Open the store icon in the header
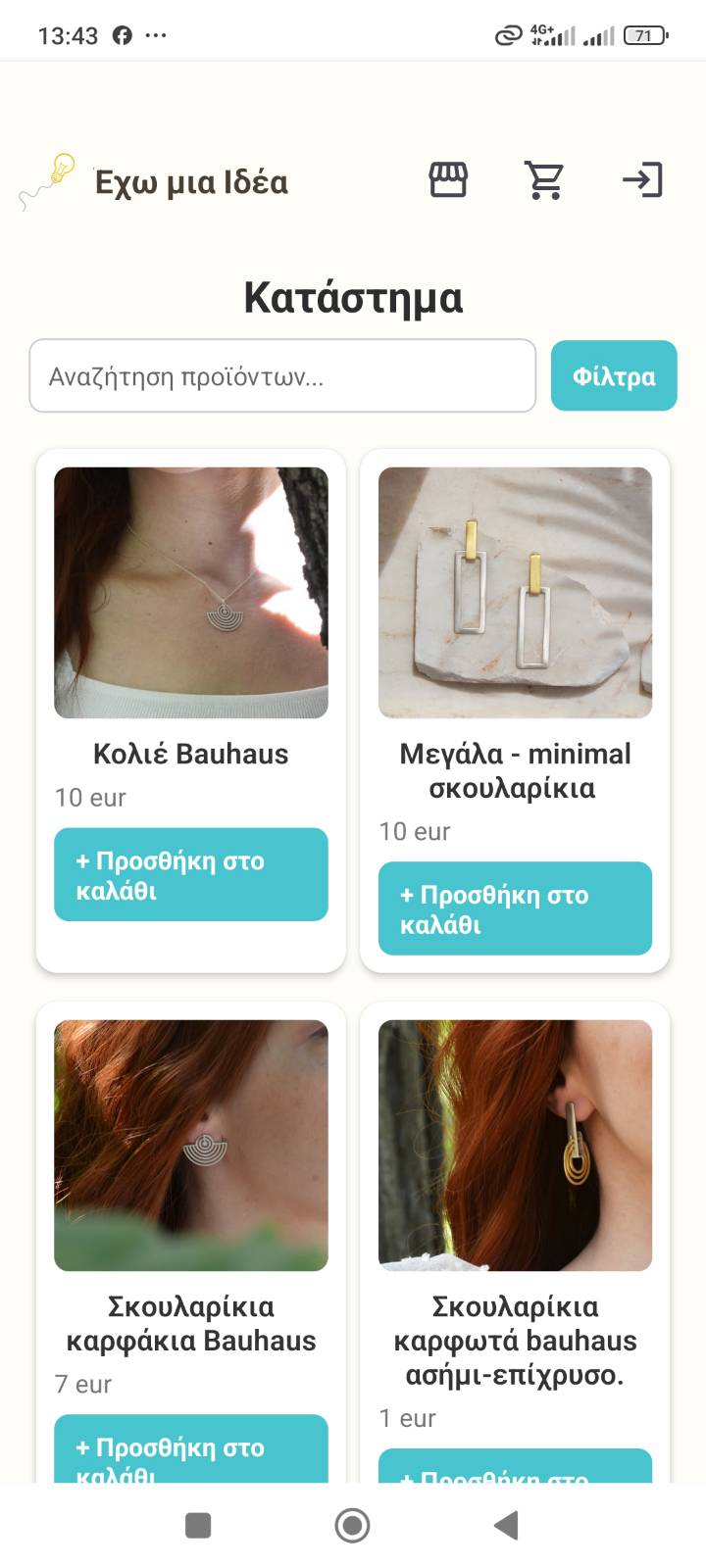 pos(448,180)
